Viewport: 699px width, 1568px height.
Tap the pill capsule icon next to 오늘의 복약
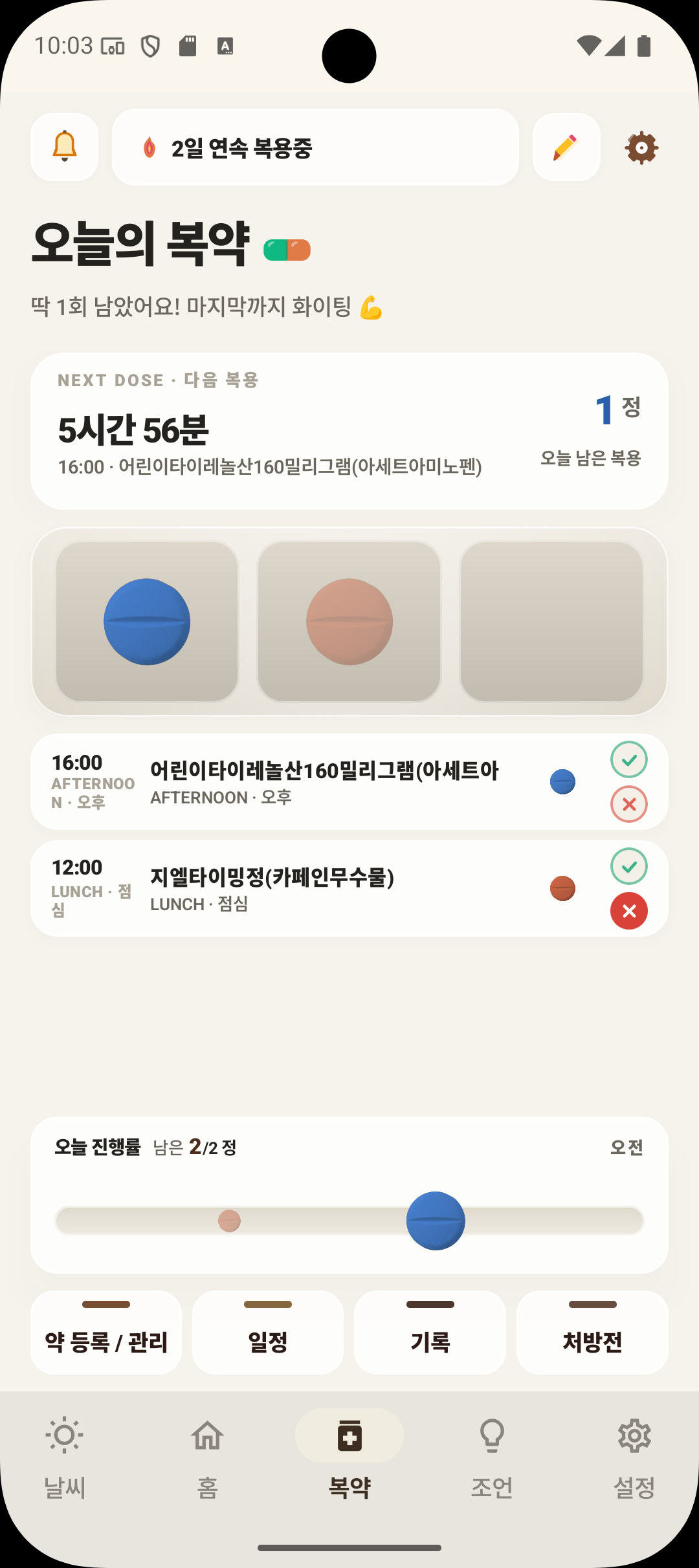tap(287, 248)
